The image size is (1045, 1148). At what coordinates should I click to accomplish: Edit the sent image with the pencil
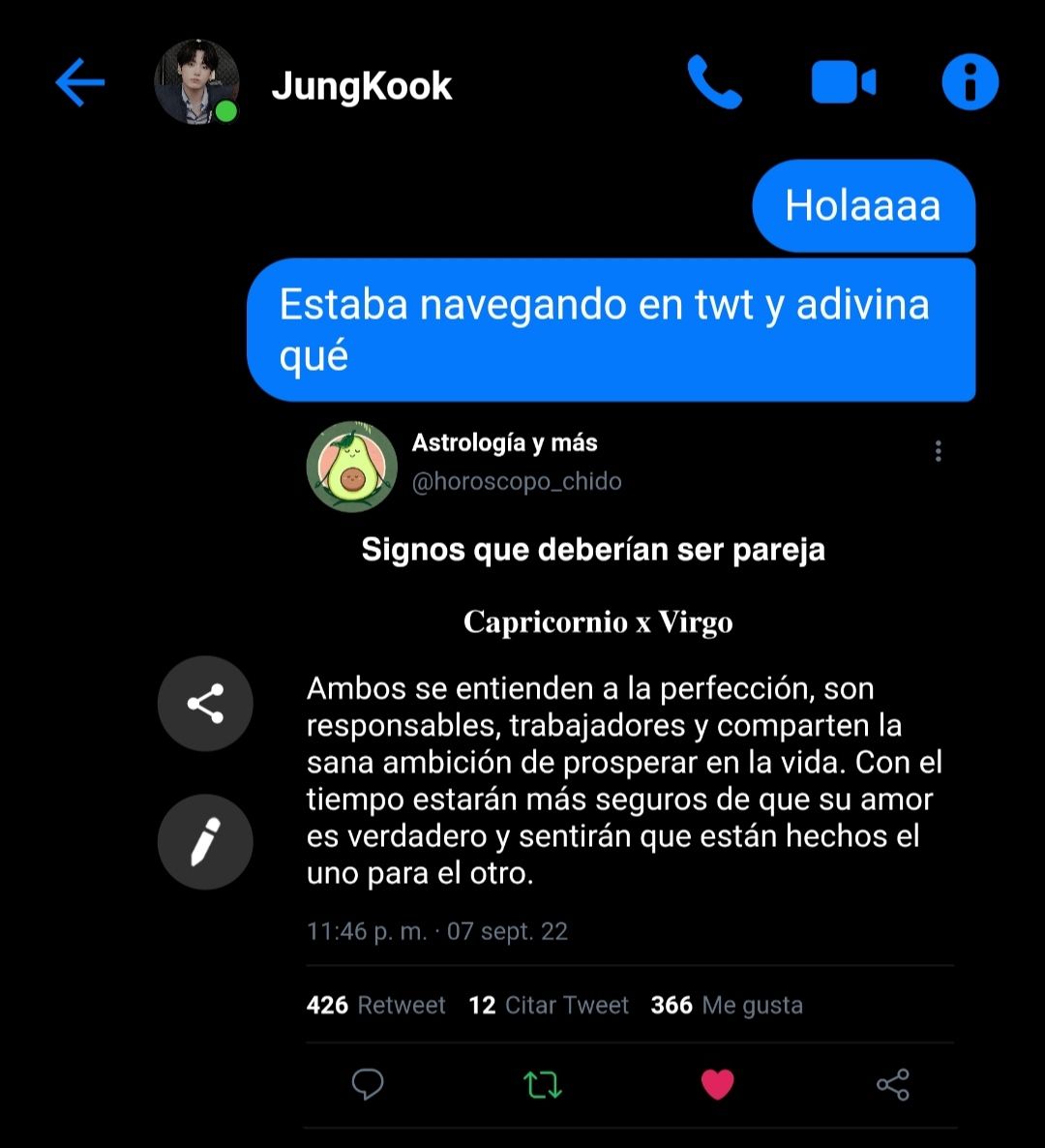coord(205,841)
